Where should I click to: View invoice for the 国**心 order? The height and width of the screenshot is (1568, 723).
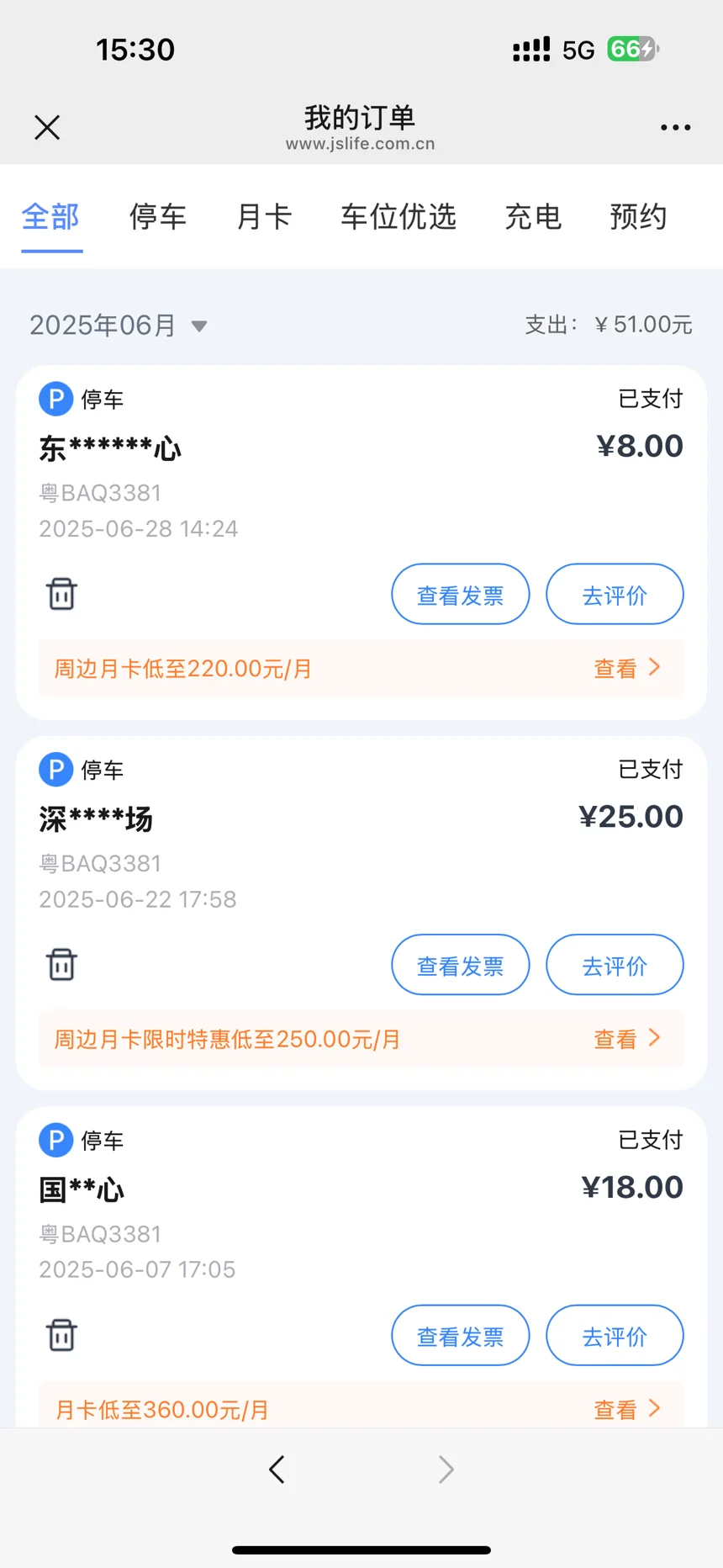pyautogui.click(x=461, y=1336)
